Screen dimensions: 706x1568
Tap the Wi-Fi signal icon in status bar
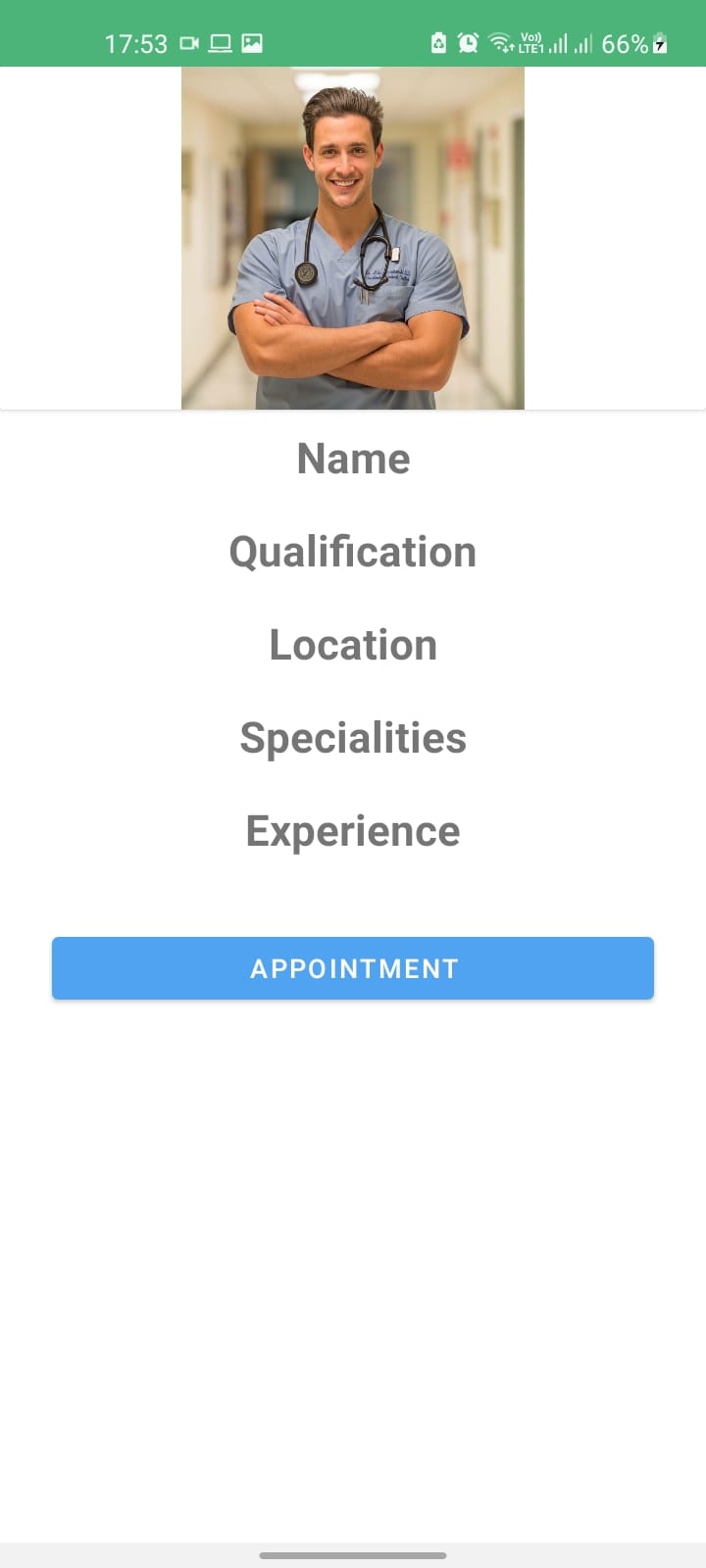(x=500, y=43)
